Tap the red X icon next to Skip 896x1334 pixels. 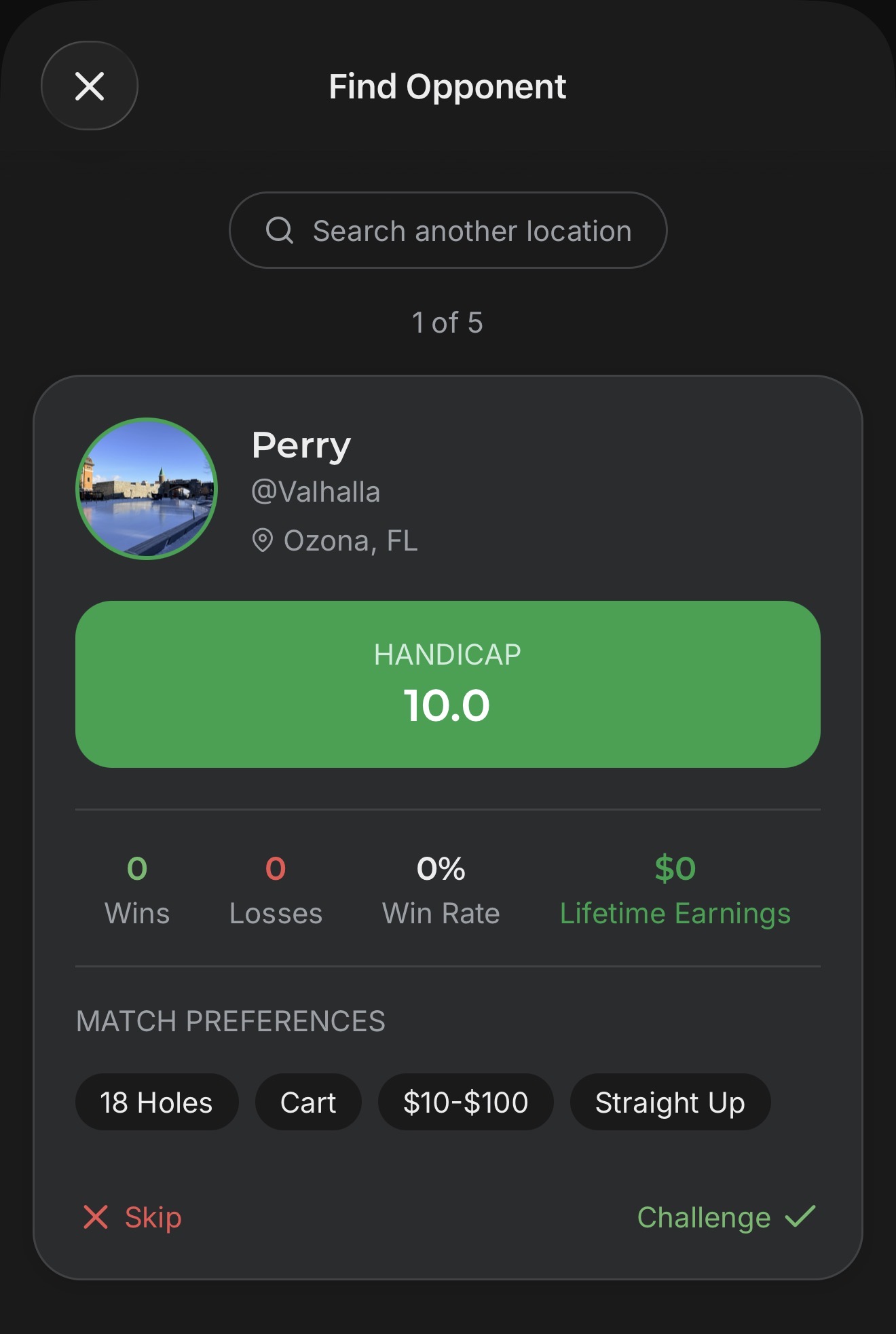96,1217
